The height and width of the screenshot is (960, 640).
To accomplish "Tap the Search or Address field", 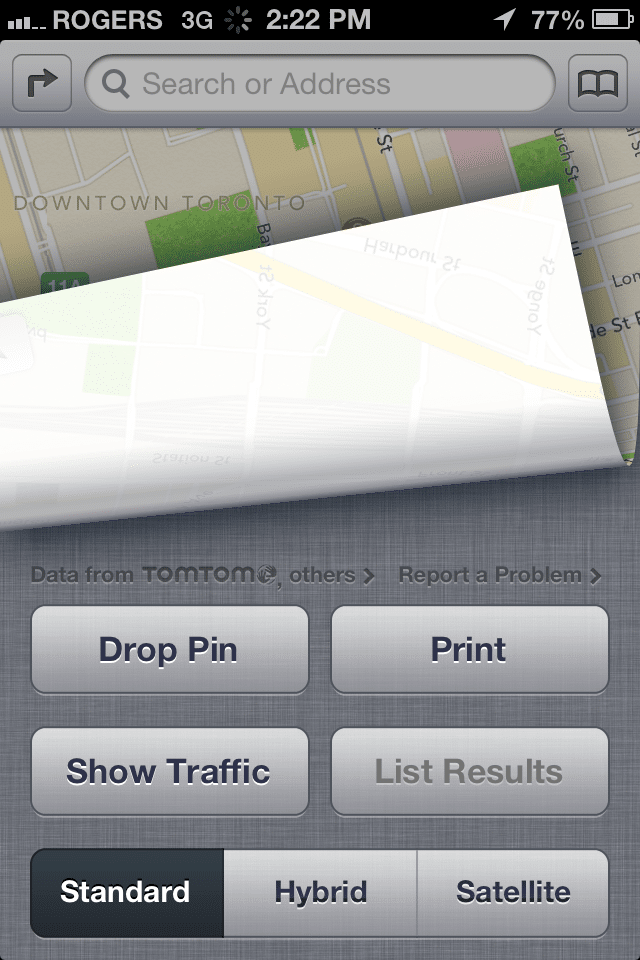I will [320, 84].
